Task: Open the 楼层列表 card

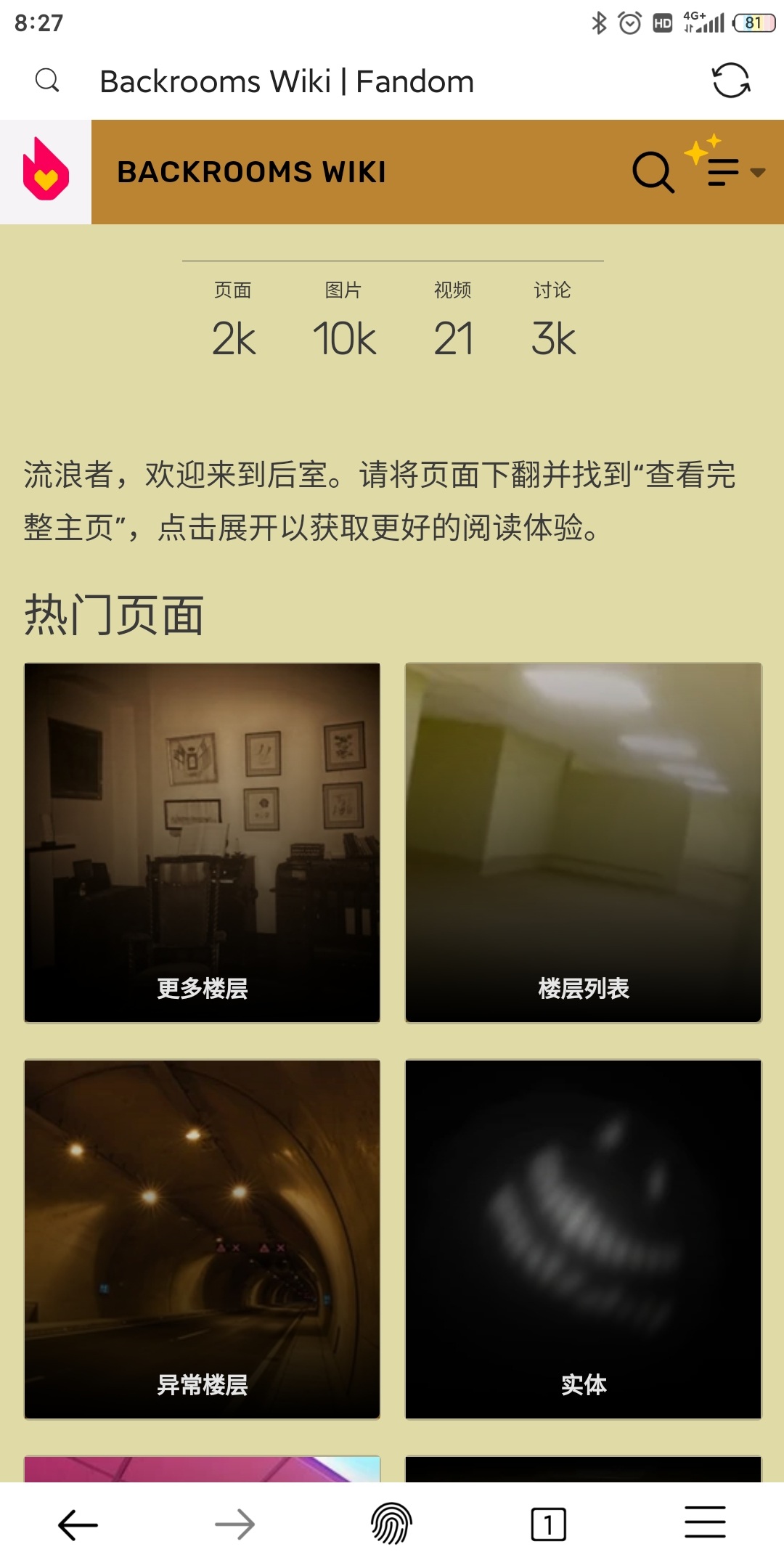Action: [x=583, y=842]
